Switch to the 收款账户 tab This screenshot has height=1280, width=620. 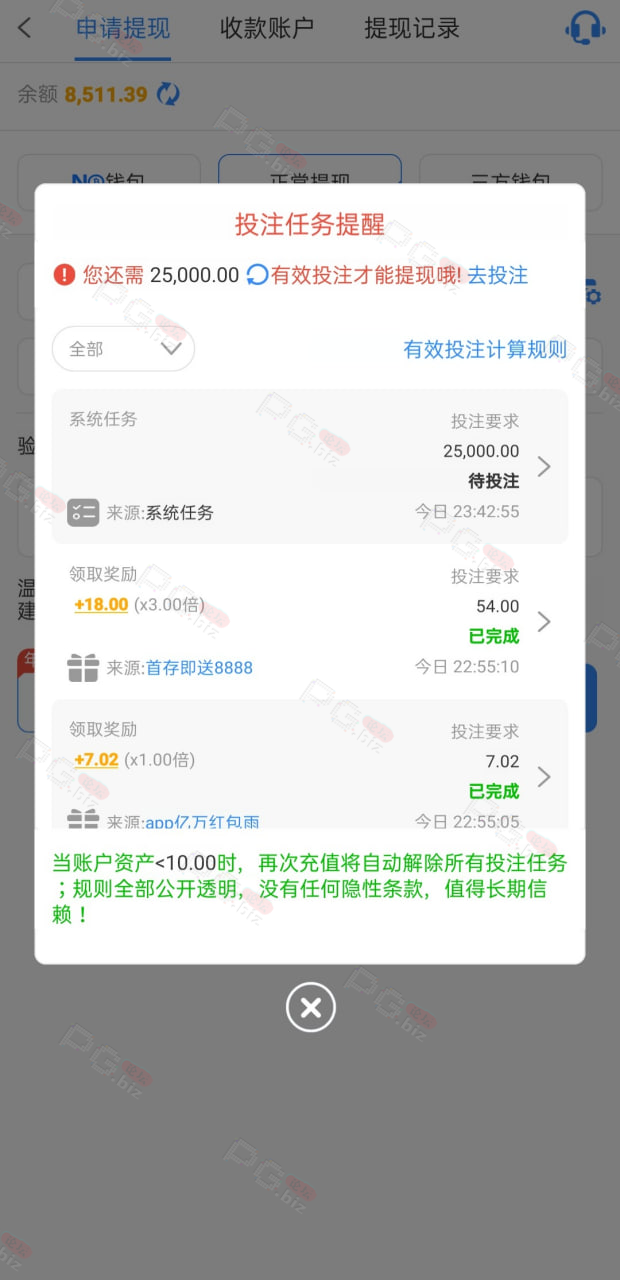point(267,28)
